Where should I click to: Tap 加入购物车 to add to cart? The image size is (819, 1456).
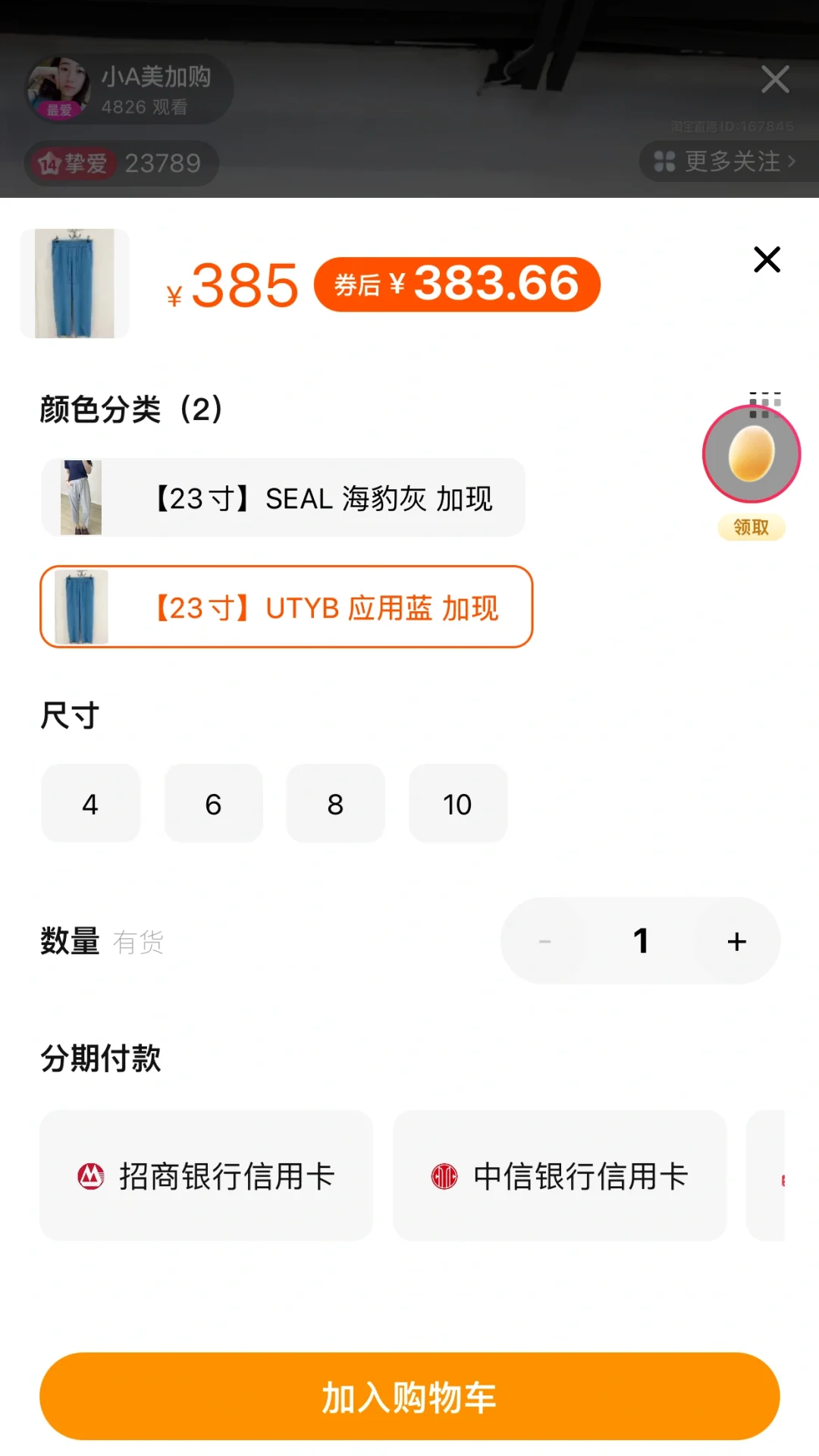tap(409, 1396)
